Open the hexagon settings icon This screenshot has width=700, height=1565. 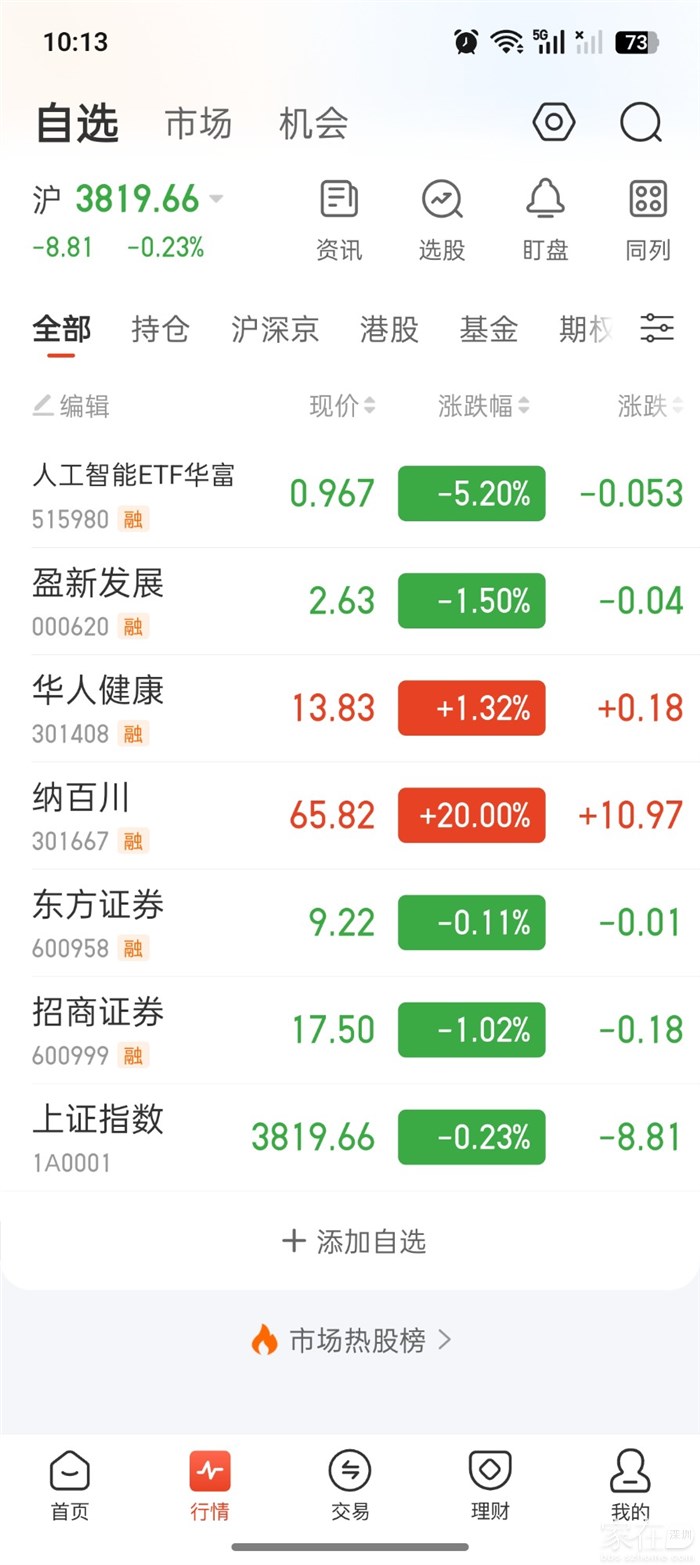[554, 123]
